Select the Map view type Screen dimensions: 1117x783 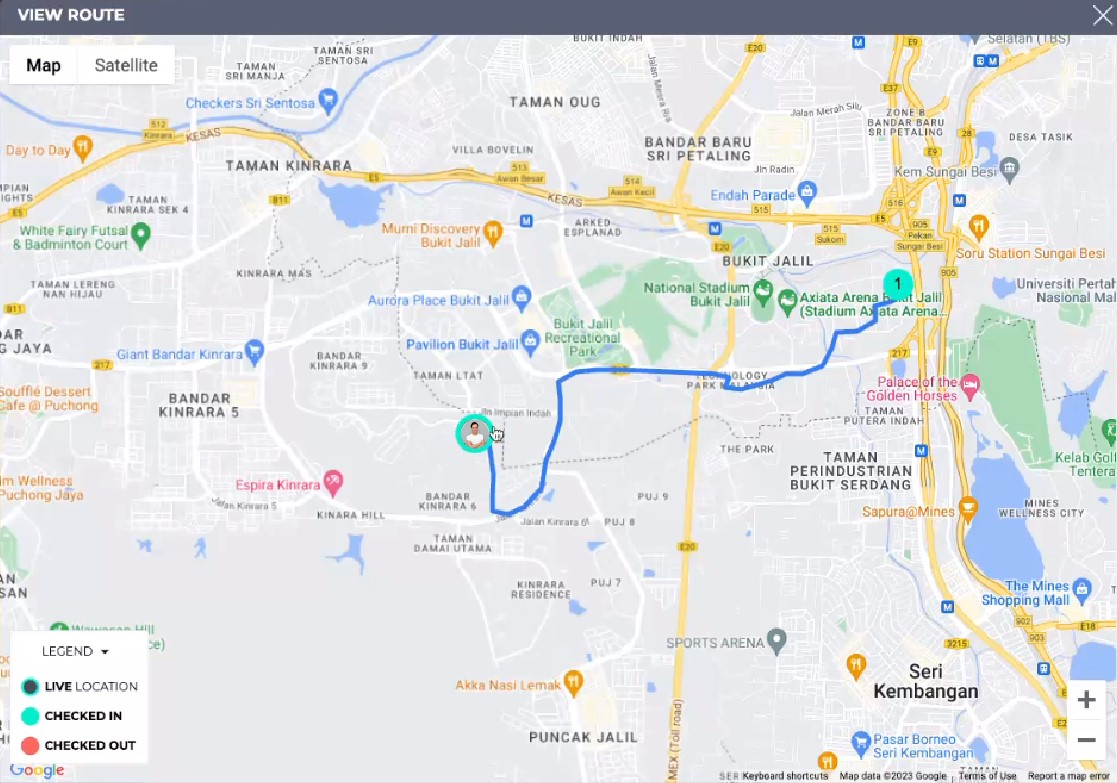pyautogui.click(x=43, y=65)
